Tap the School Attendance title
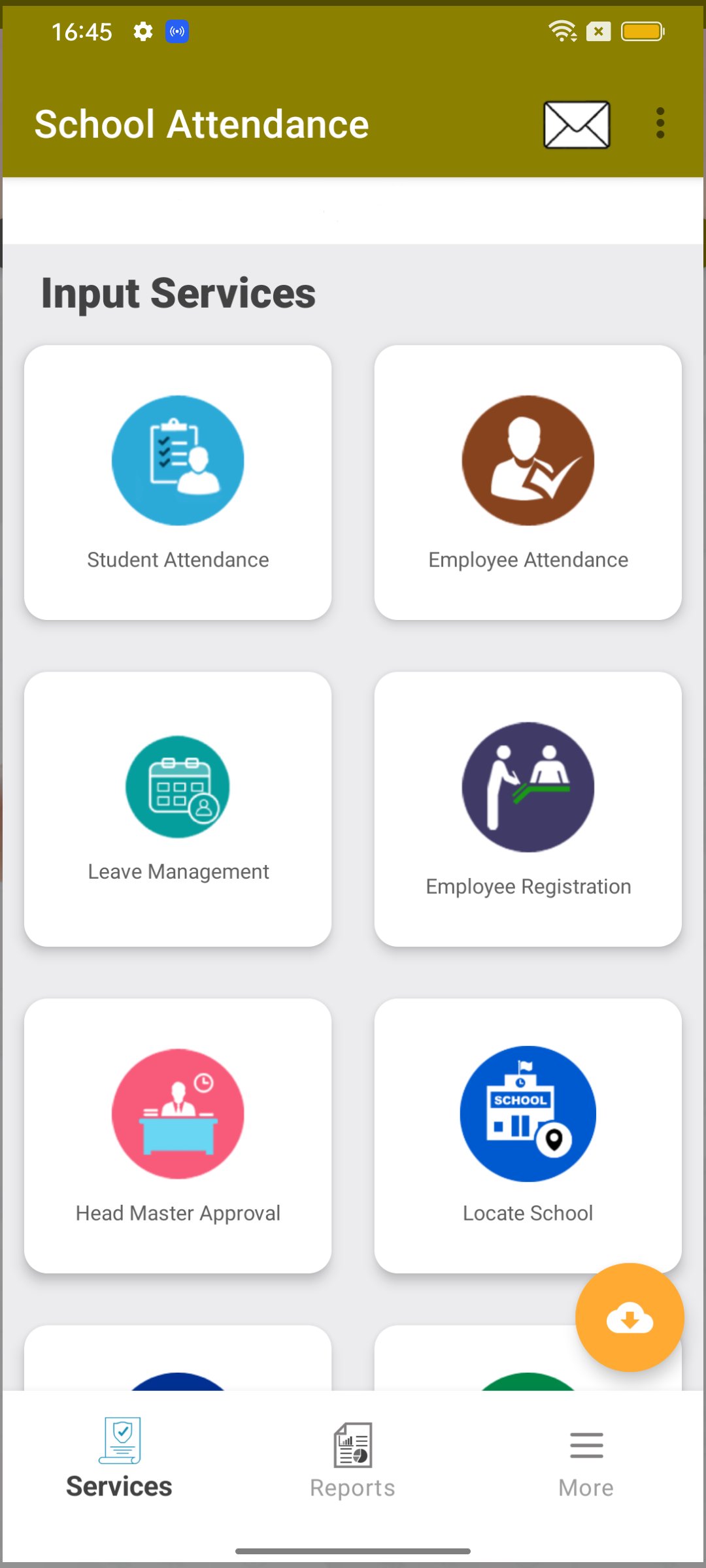 click(202, 124)
